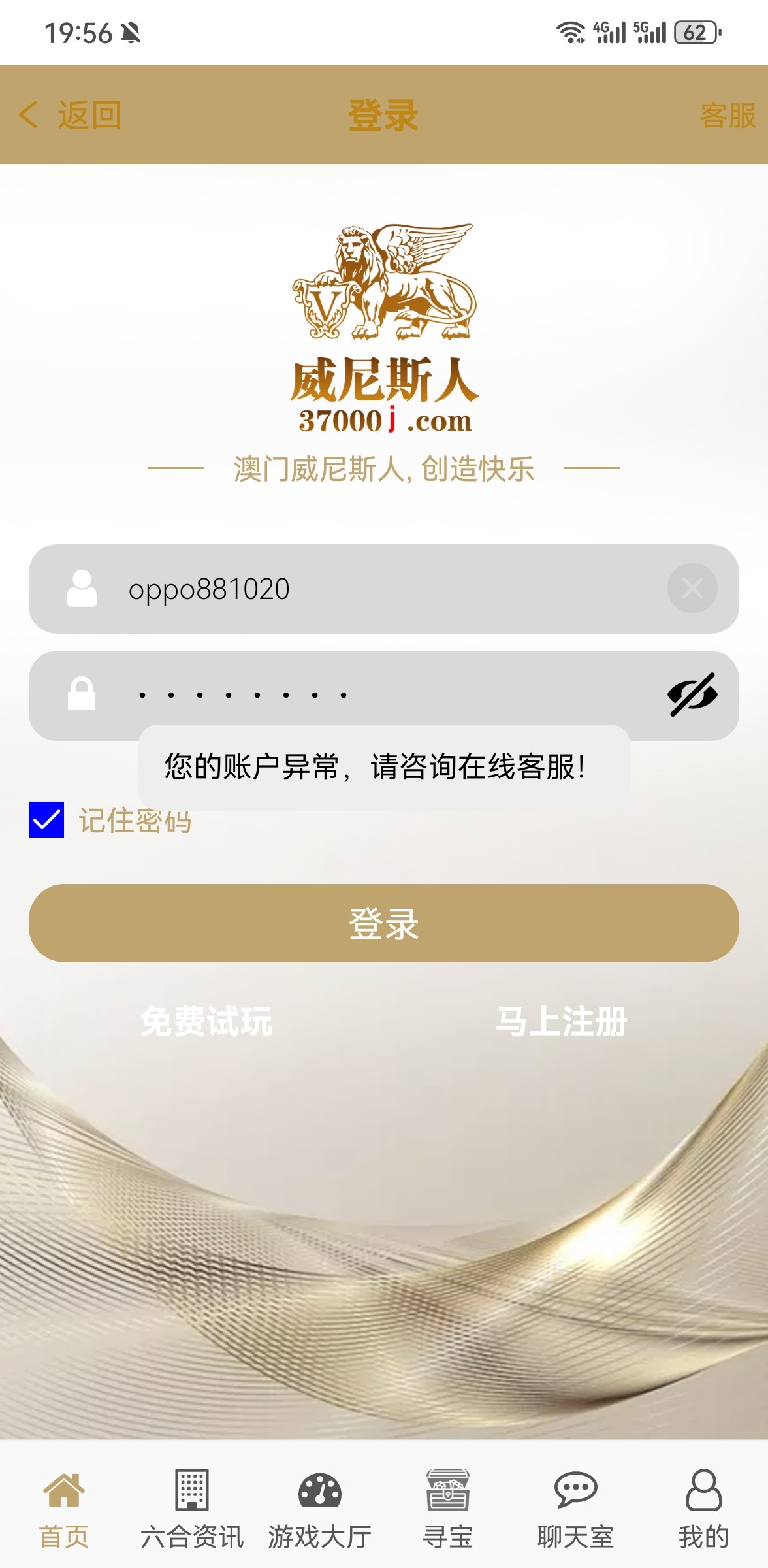Select 免费试玩 free trial
Image resolution: width=768 pixels, height=1568 pixels.
point(206,1021)
